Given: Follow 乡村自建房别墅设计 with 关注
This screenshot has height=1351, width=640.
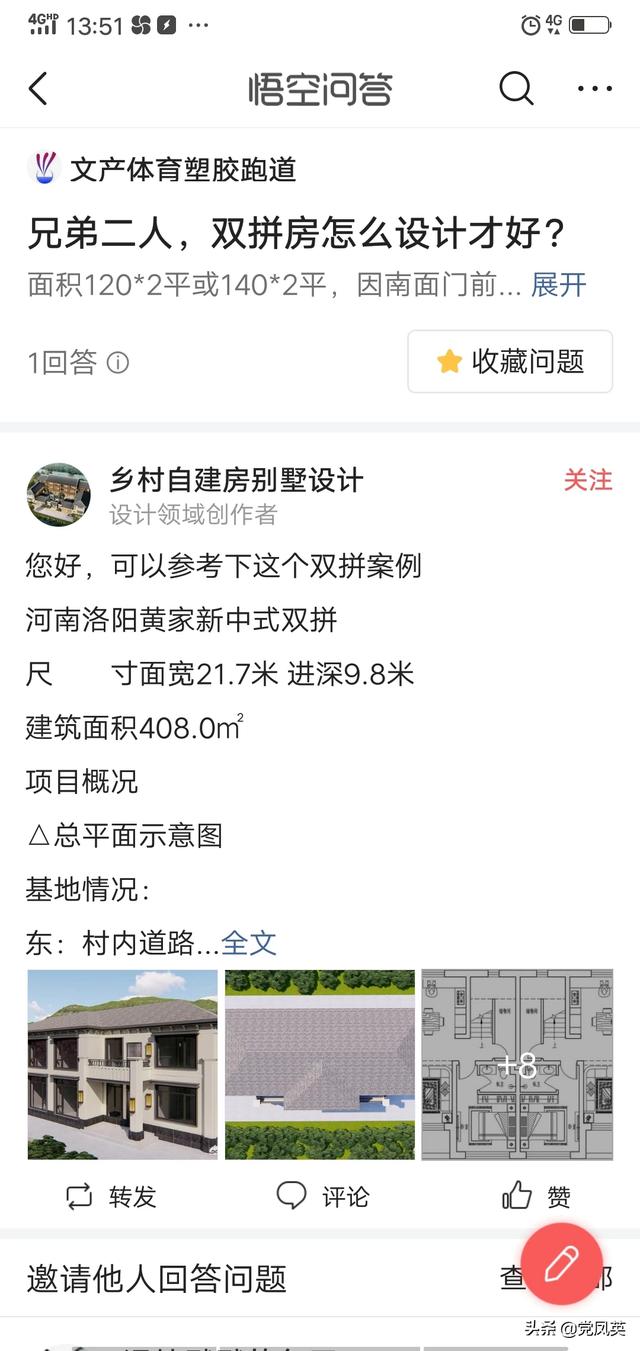Looking at the screenshot, I should 588,480.
